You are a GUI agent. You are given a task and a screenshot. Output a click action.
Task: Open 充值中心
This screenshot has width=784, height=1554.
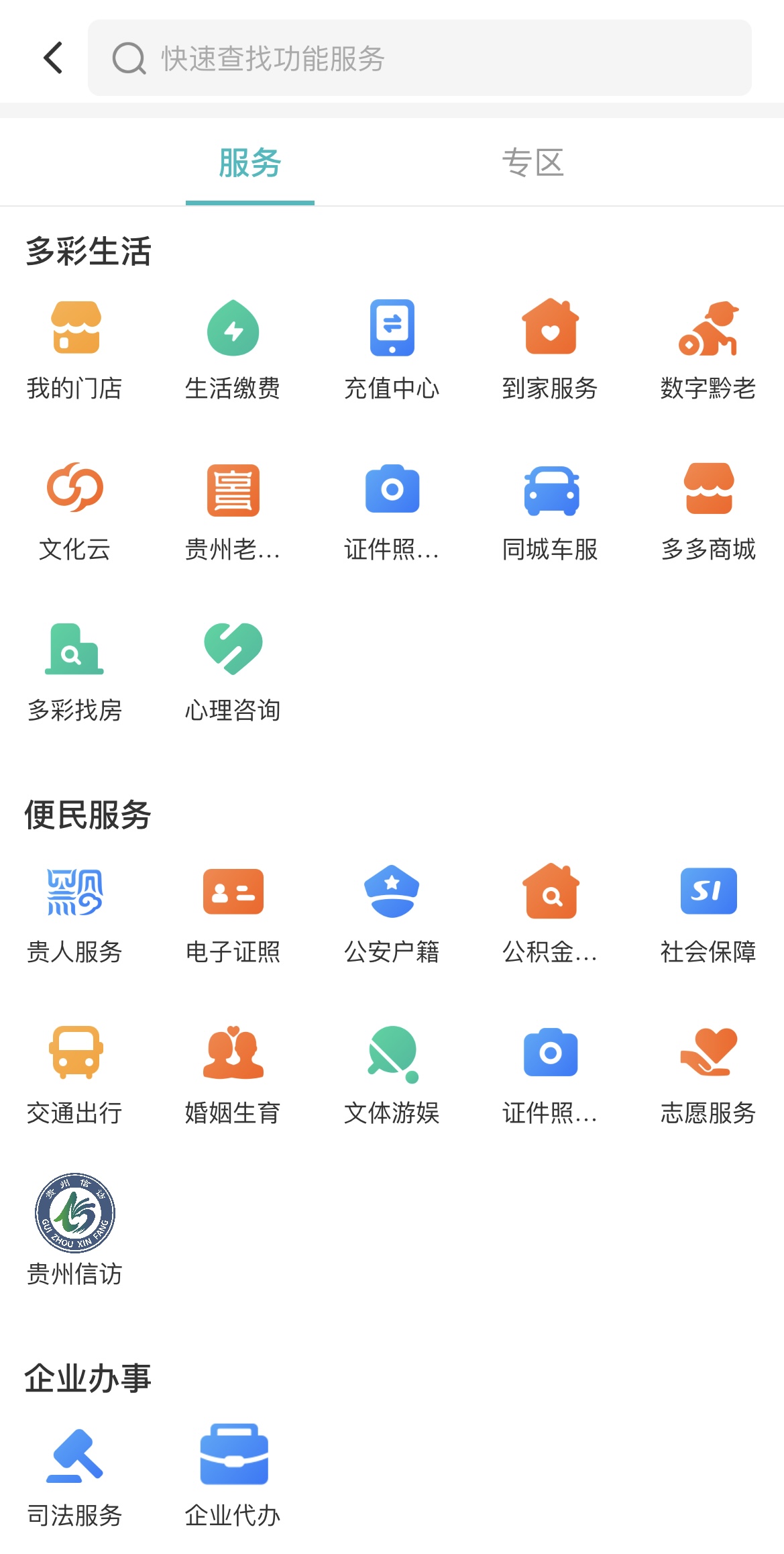392,350
